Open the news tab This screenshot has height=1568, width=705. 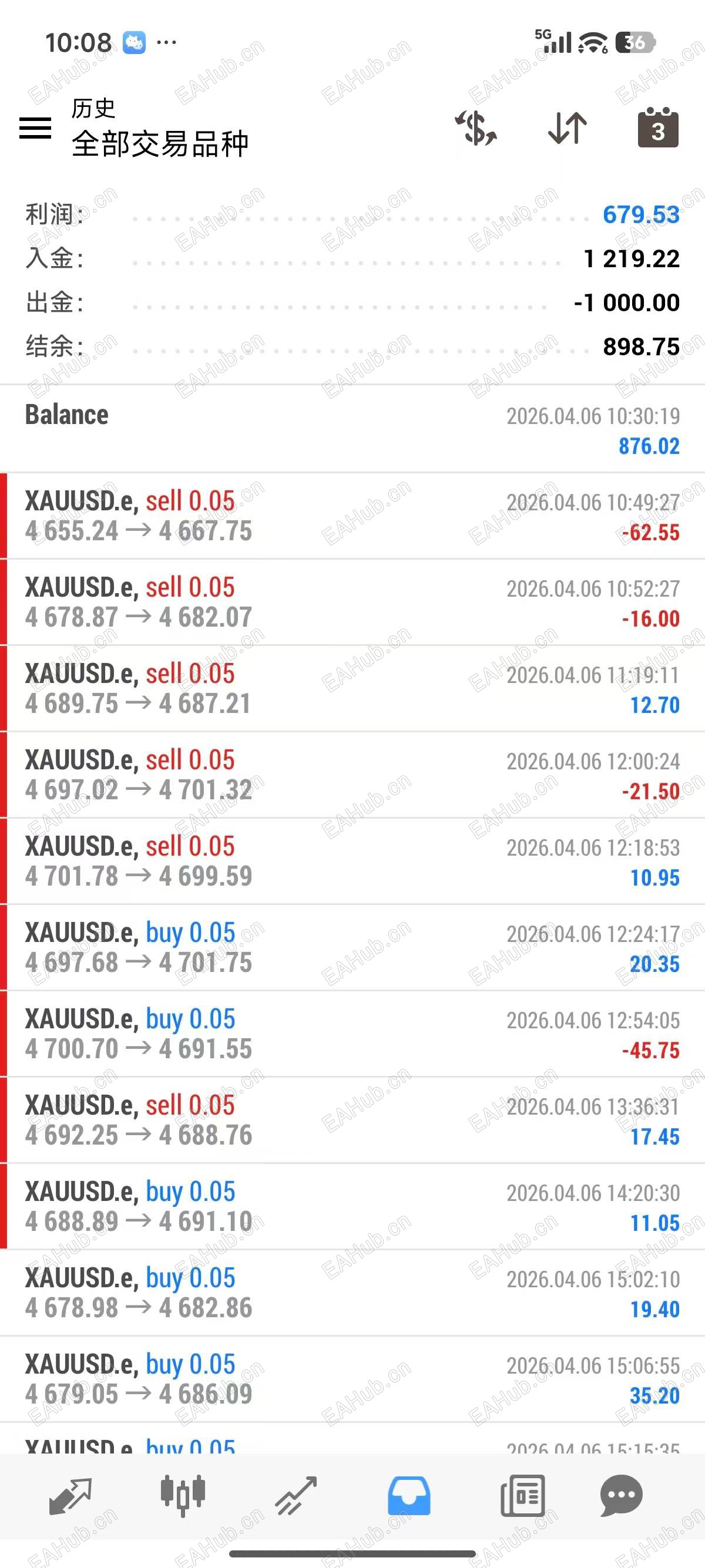click(522, 1496)
